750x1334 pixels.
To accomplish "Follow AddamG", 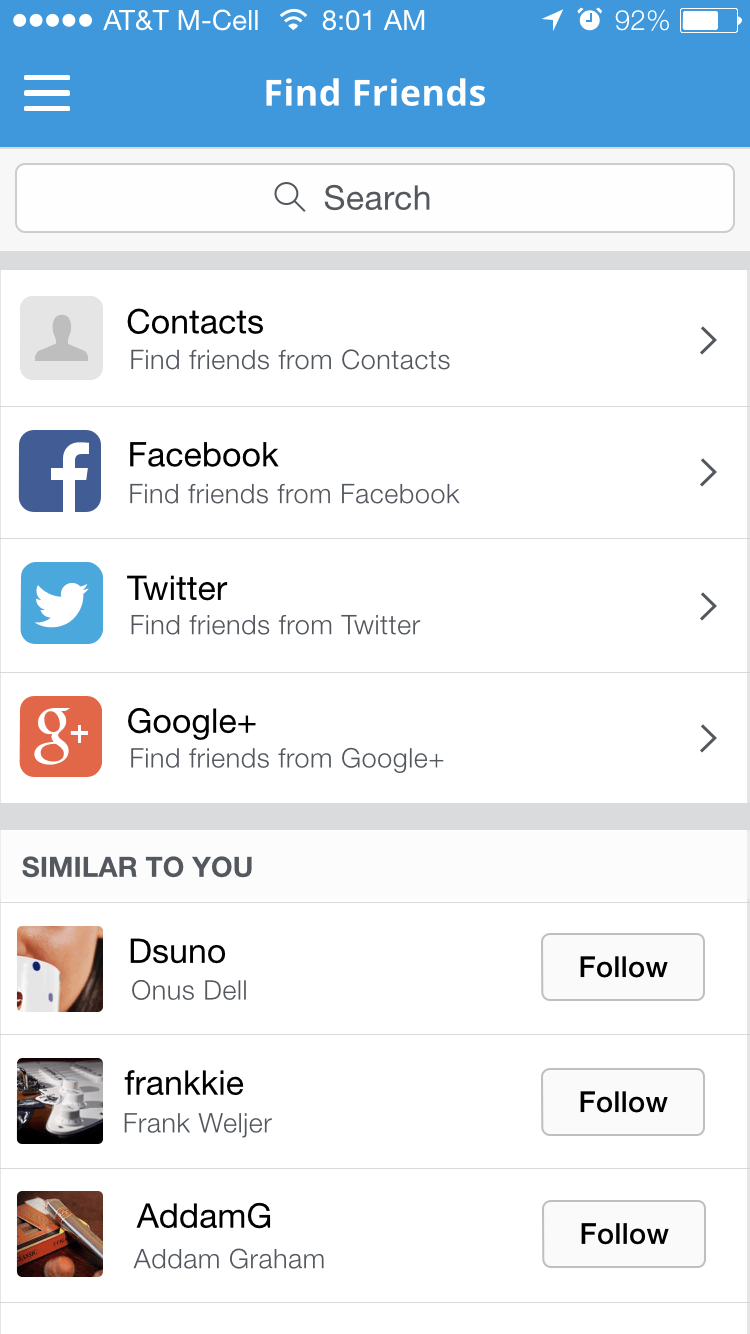I will (x=623, y=1234).
